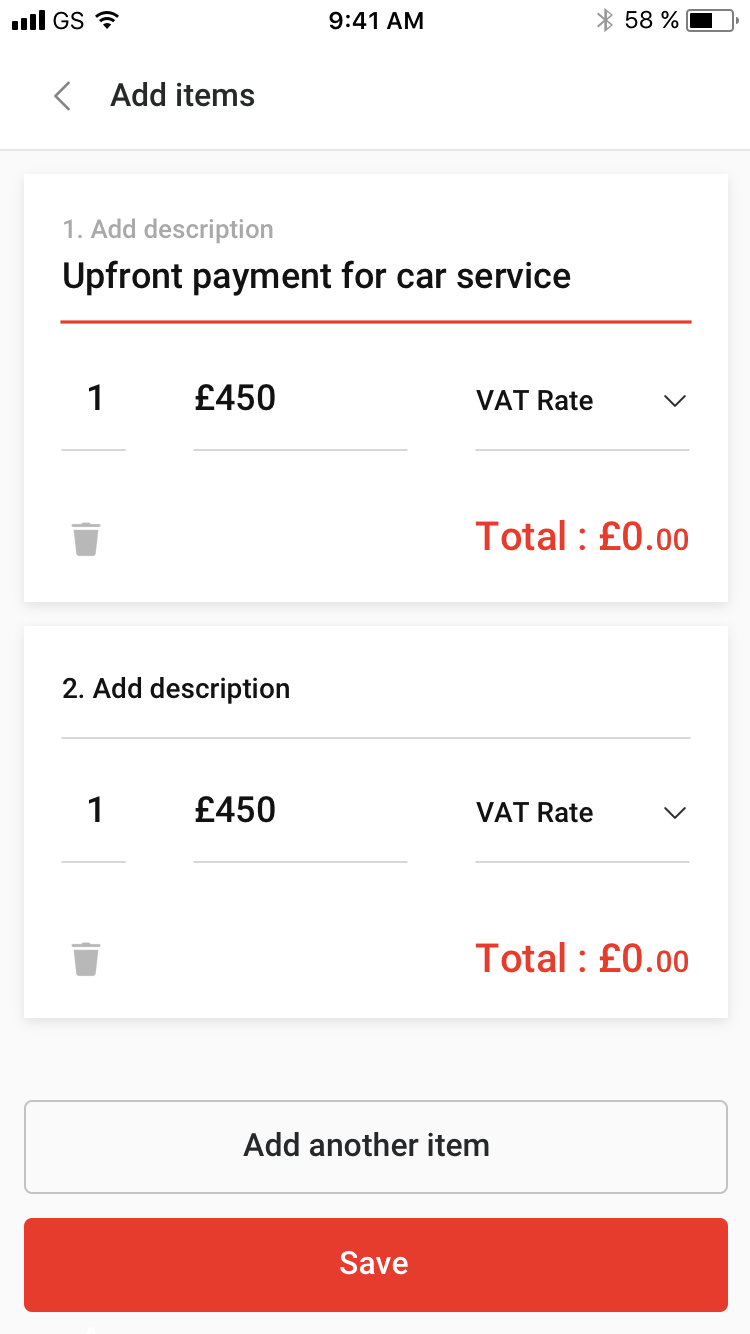Tap Add another item
Screen dimensions: 750x1334
pos(376,1146)
